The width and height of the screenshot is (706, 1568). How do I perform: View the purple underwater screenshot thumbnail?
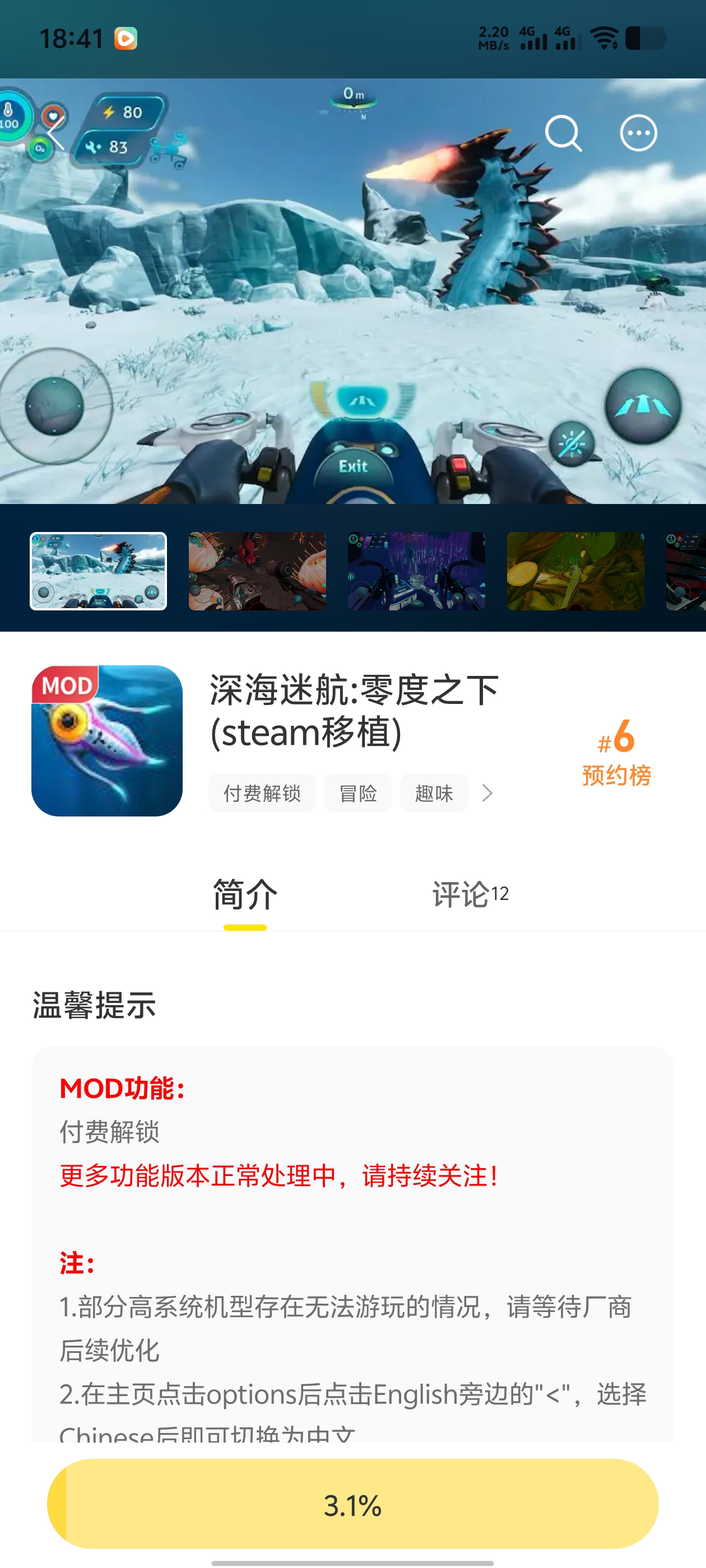pyautogui.click(x=416, y=571)
